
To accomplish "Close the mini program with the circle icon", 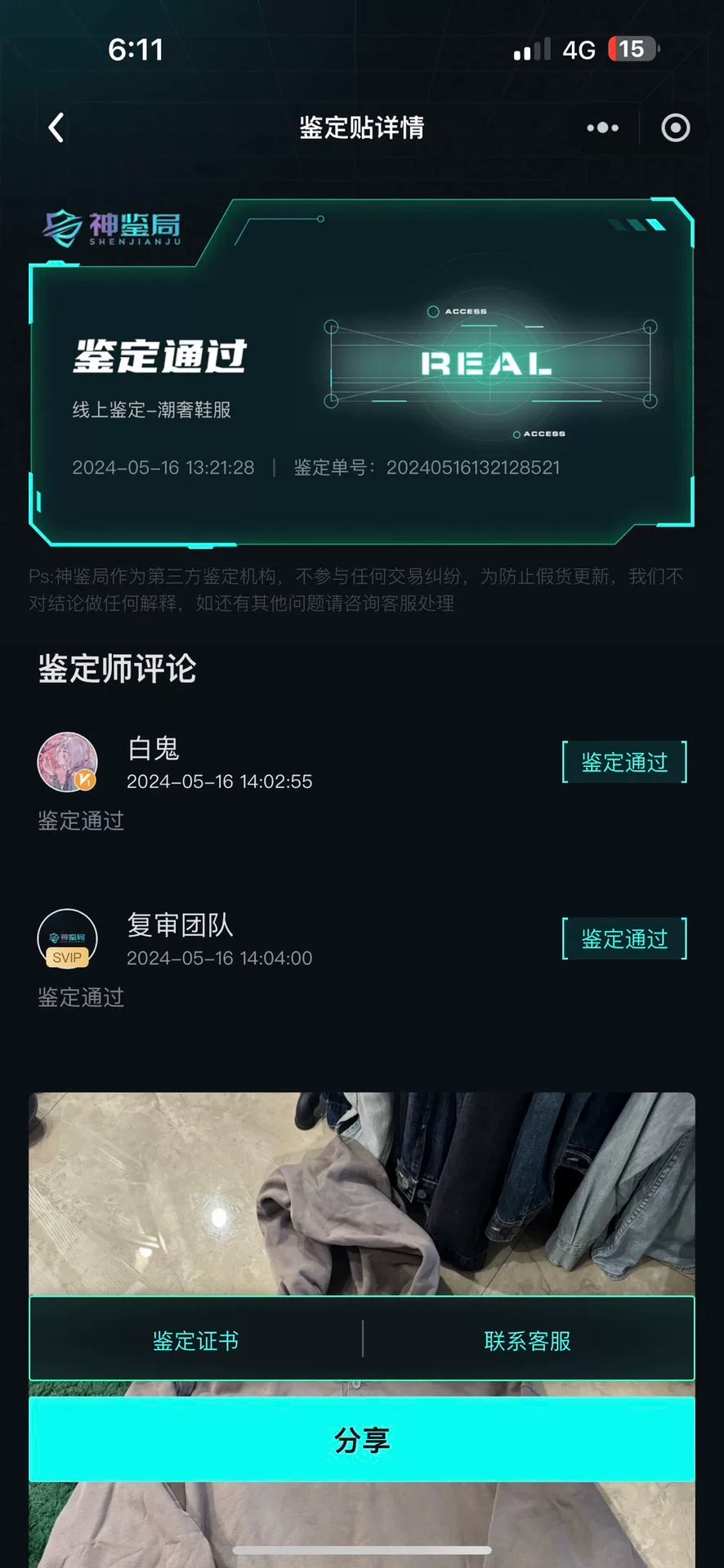I will tap(675, 128).
